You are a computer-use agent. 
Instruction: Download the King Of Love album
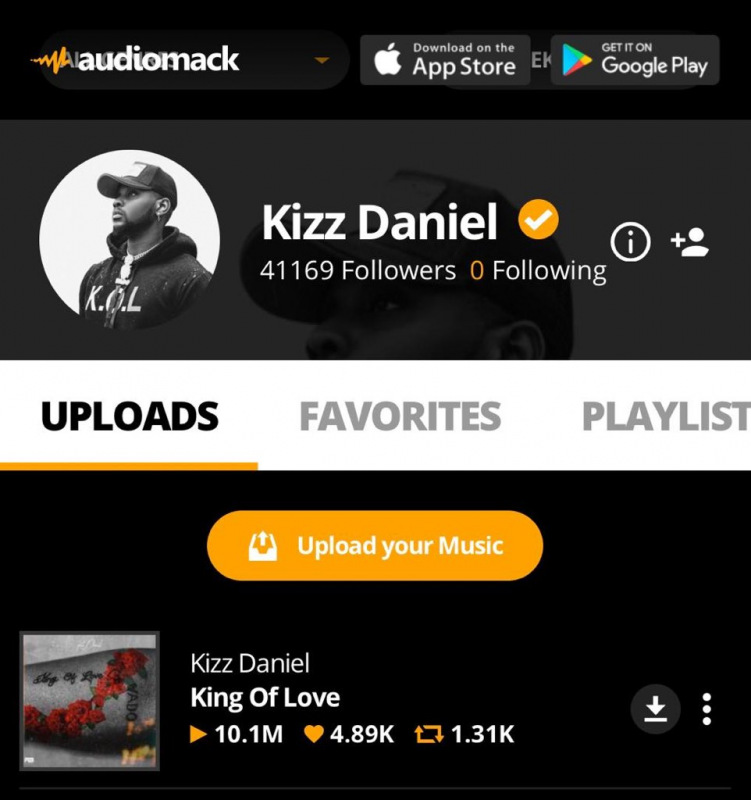point(655,709)
